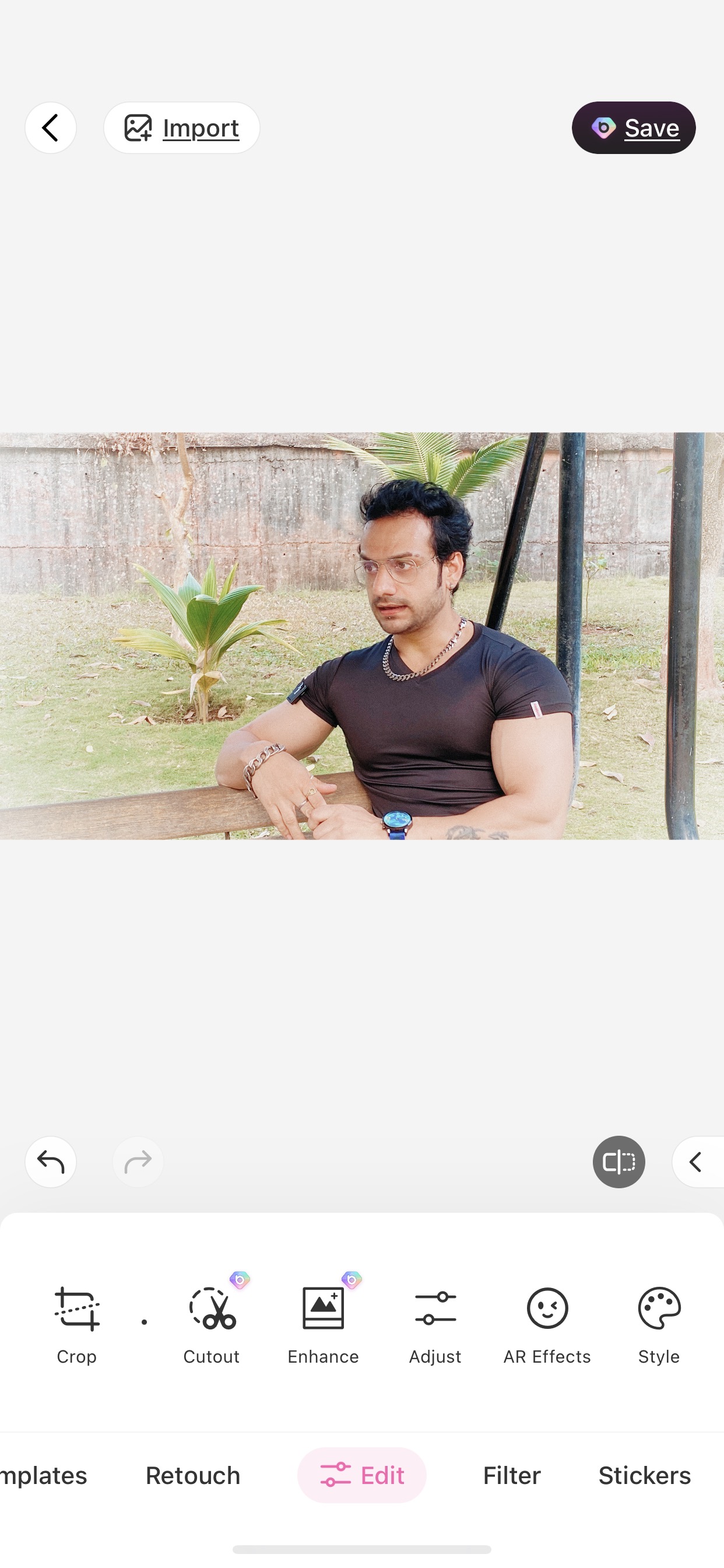Open the Adjust settings

(435, 1324)
